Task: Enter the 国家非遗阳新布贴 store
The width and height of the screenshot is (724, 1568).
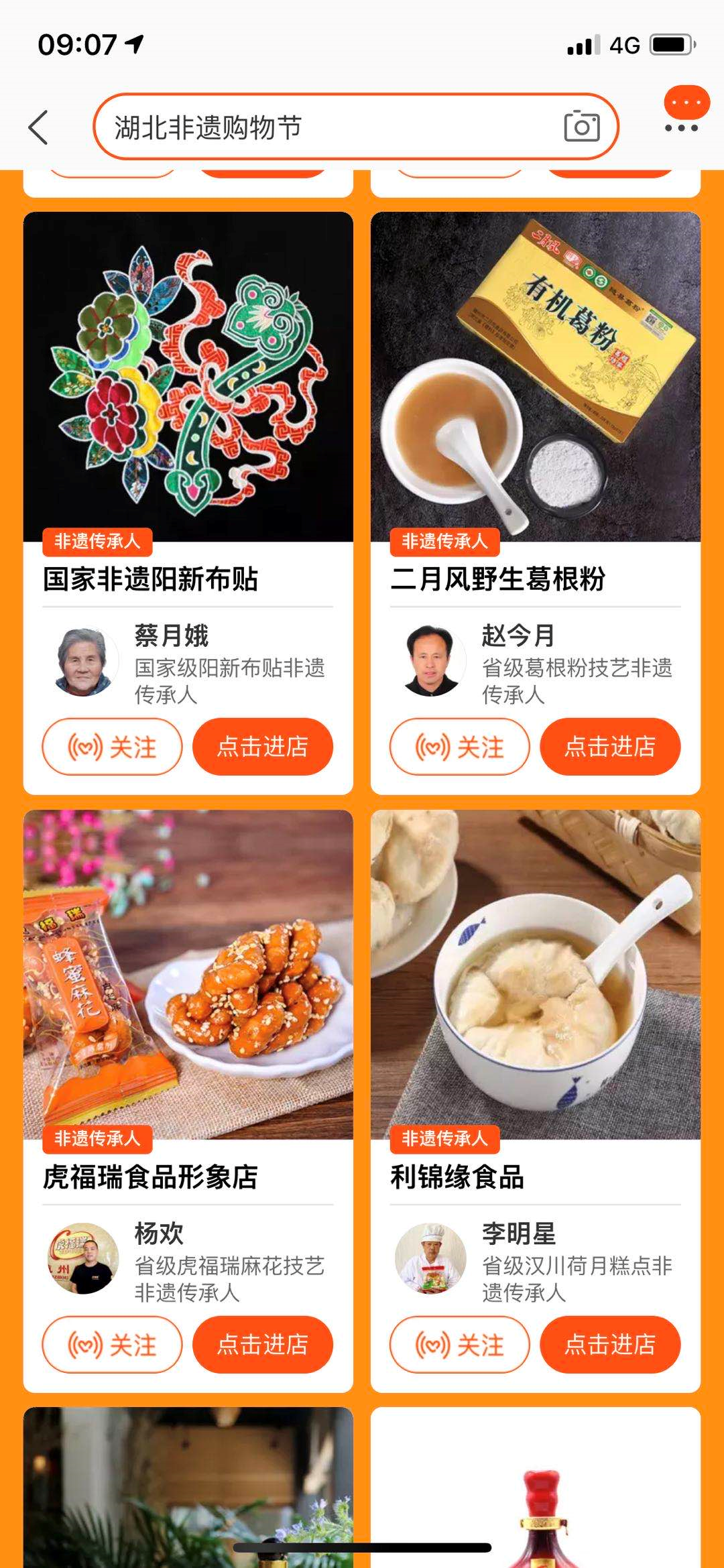Action: (x=262, y=746)
